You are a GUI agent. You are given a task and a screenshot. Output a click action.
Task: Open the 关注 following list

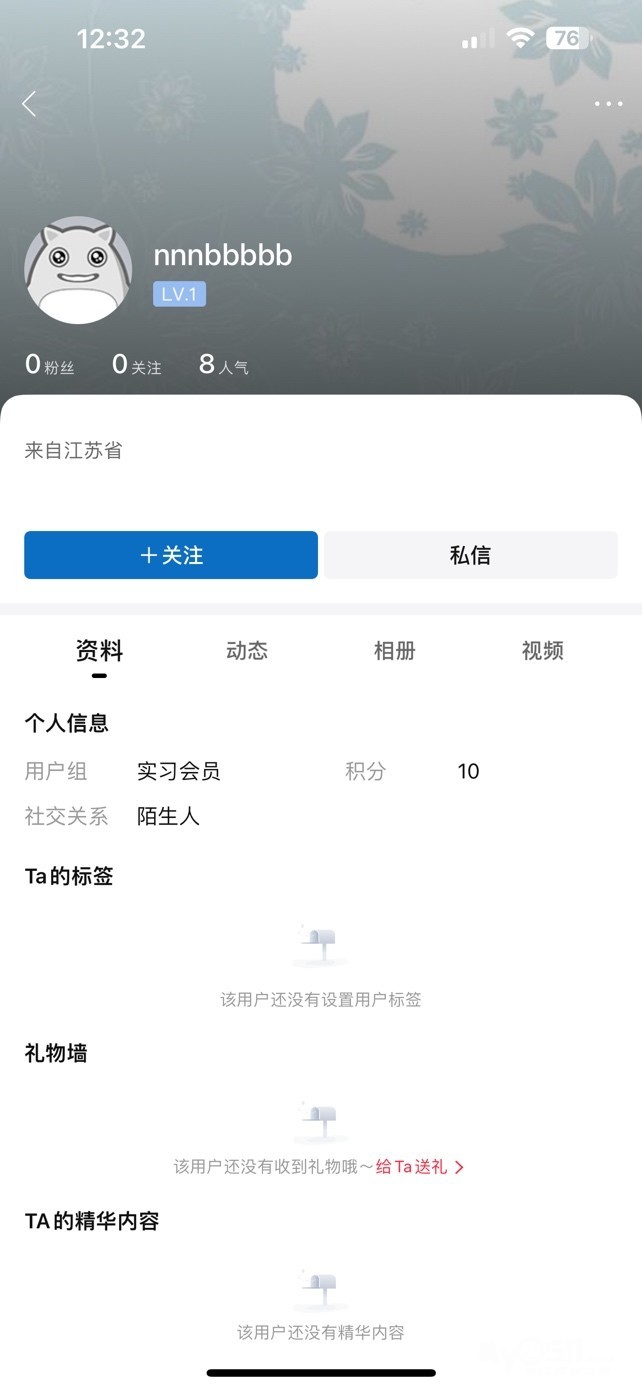point(137,365)
